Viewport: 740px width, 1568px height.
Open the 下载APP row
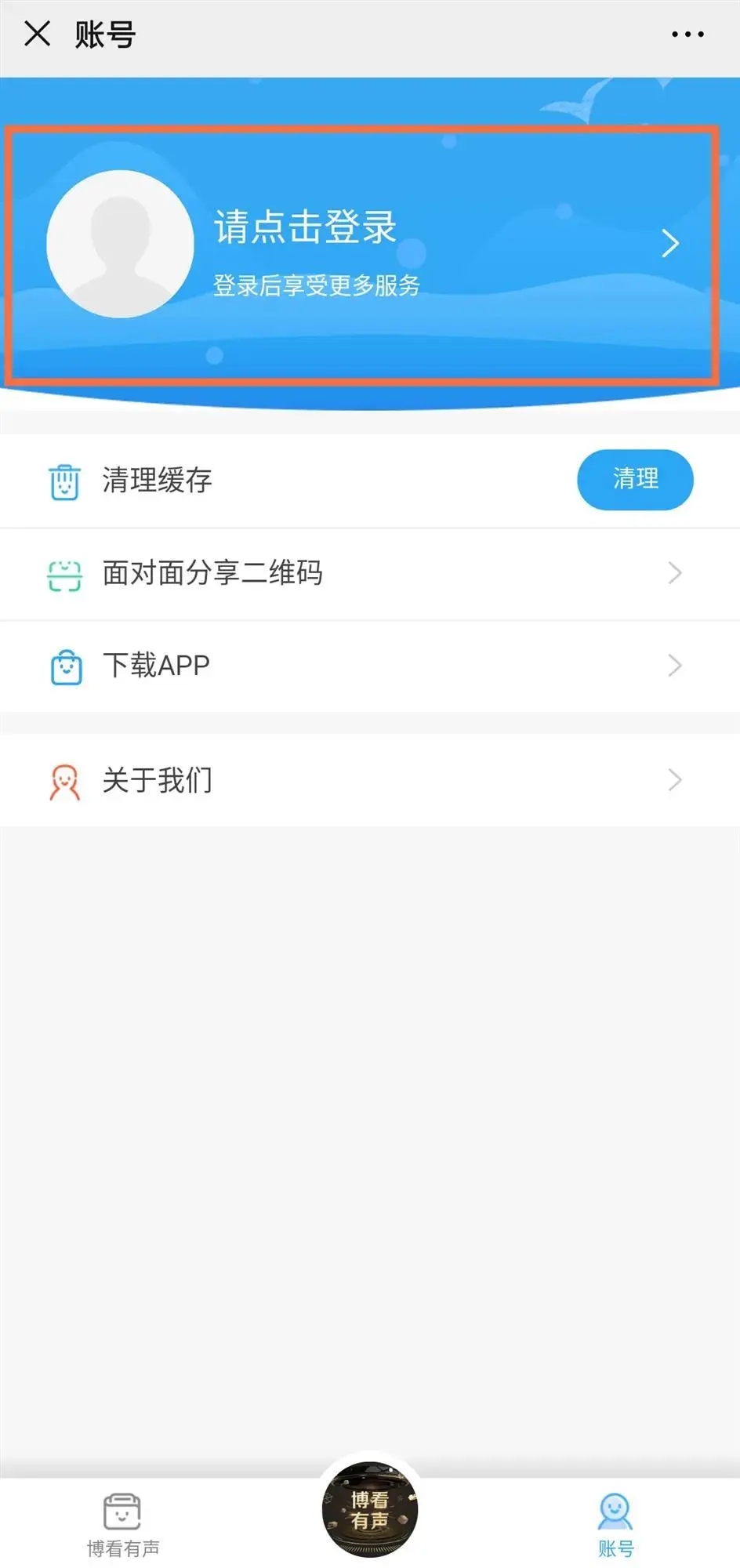(x=368, y=666)
